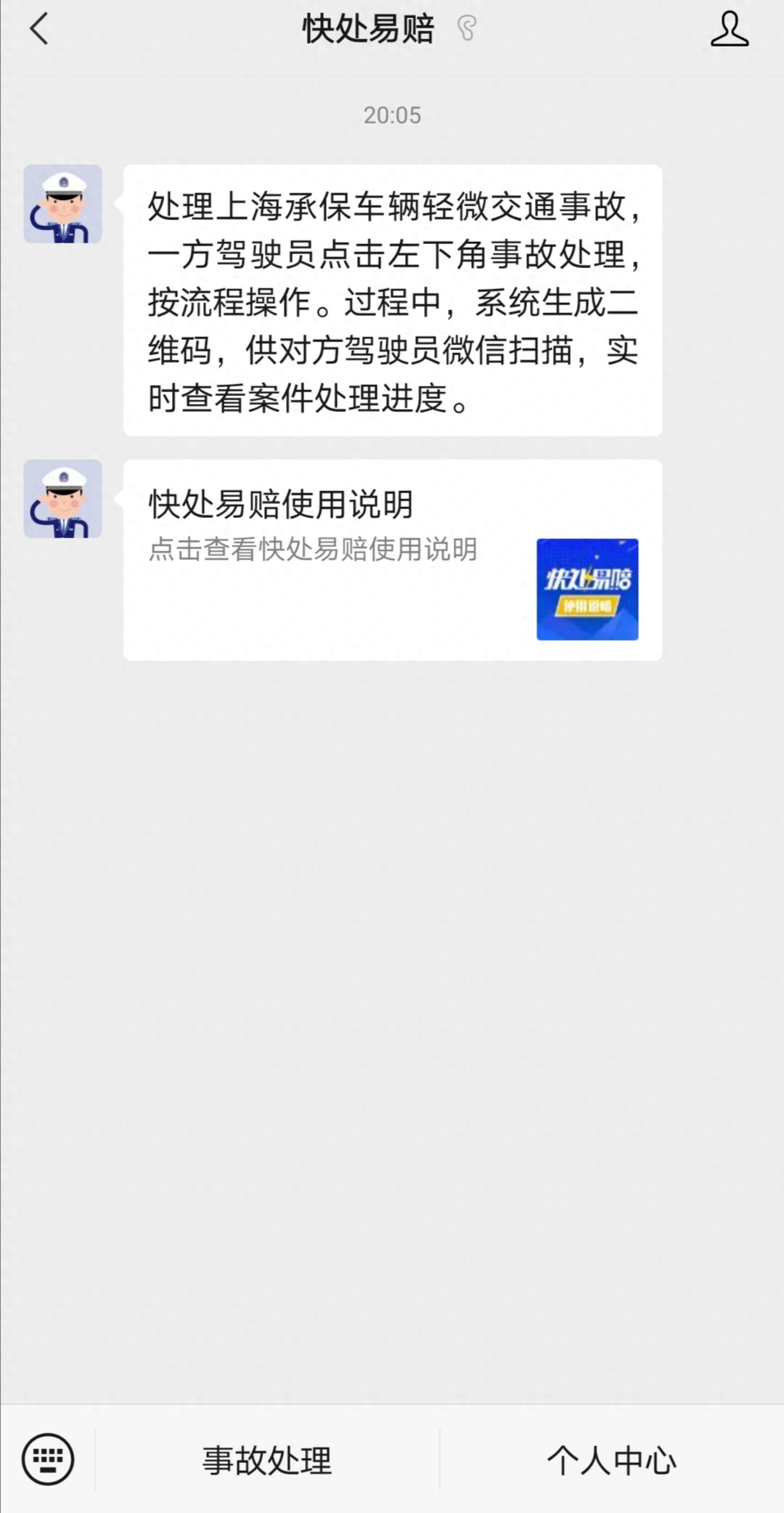Screen dimensions: 784x1513
Task: Tap the traffic police avatar beside the article card
Action: click(x=63, y=500)
